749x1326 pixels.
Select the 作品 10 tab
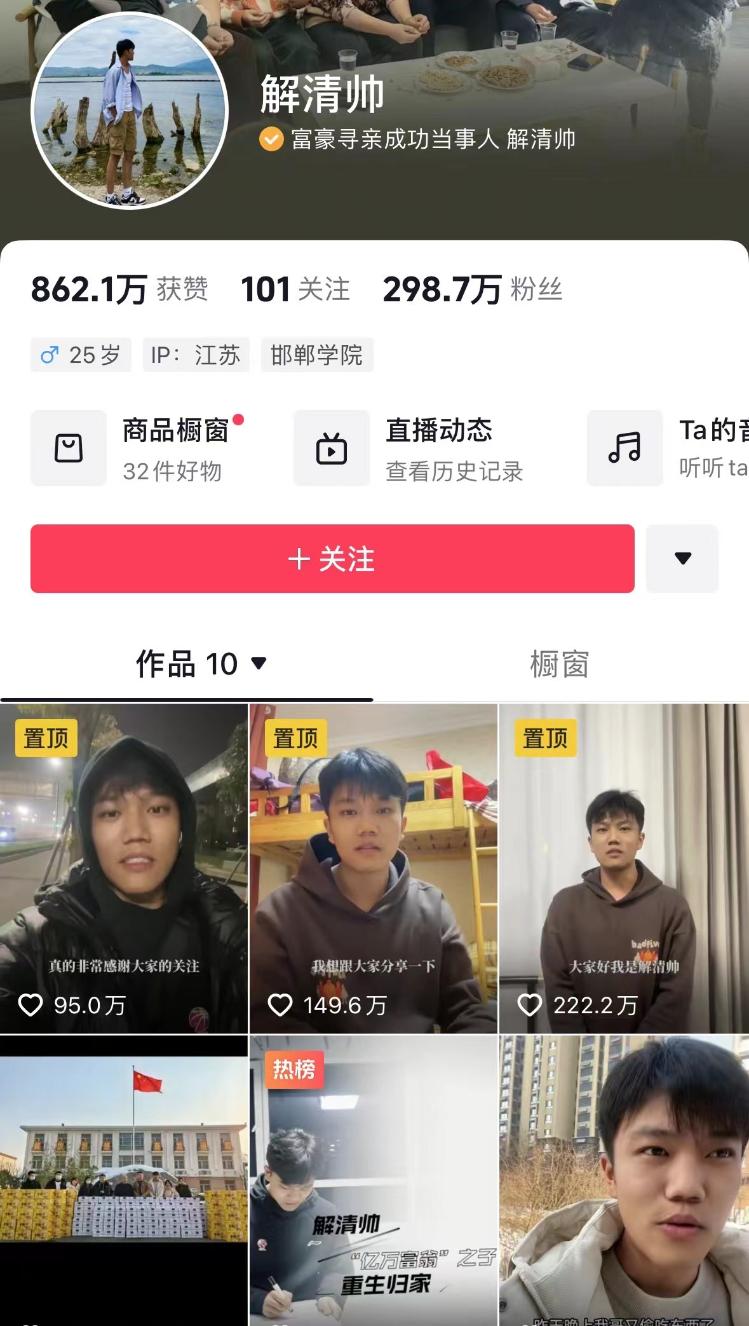tap(200, 664)
